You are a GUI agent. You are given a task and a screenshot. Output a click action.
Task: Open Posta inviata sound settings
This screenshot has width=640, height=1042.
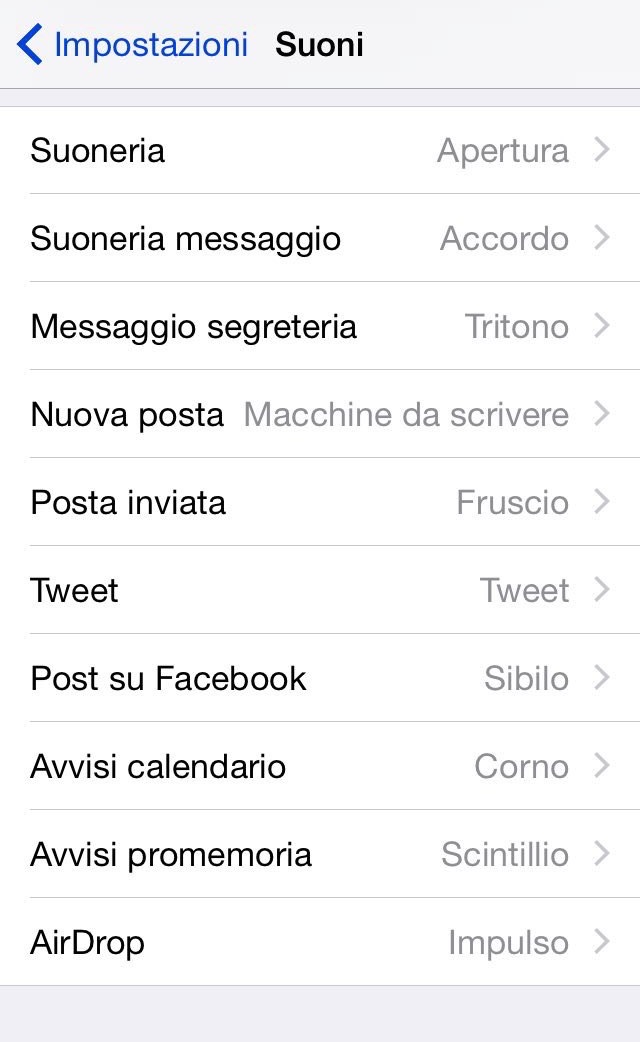tap(320, 502)
